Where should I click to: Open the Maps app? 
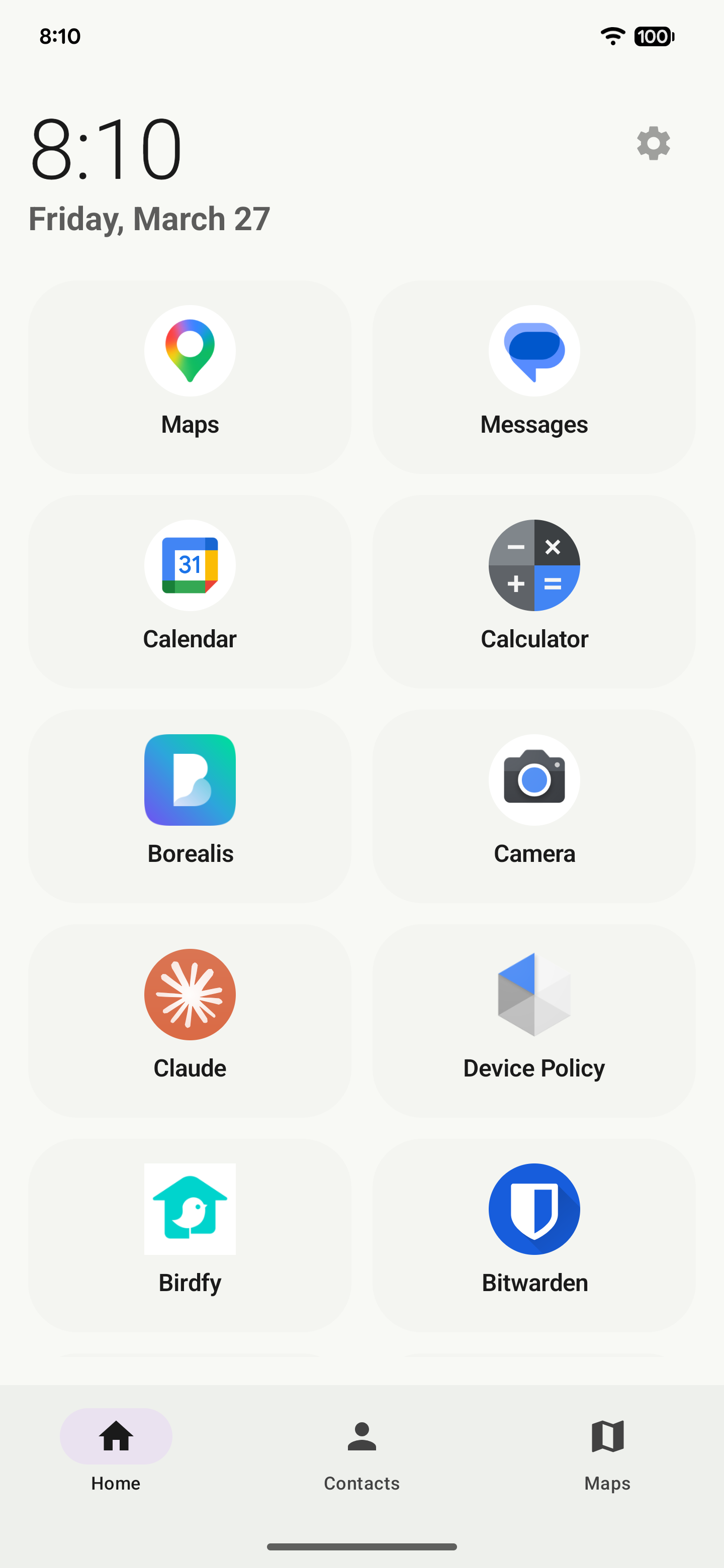[190, 375]
